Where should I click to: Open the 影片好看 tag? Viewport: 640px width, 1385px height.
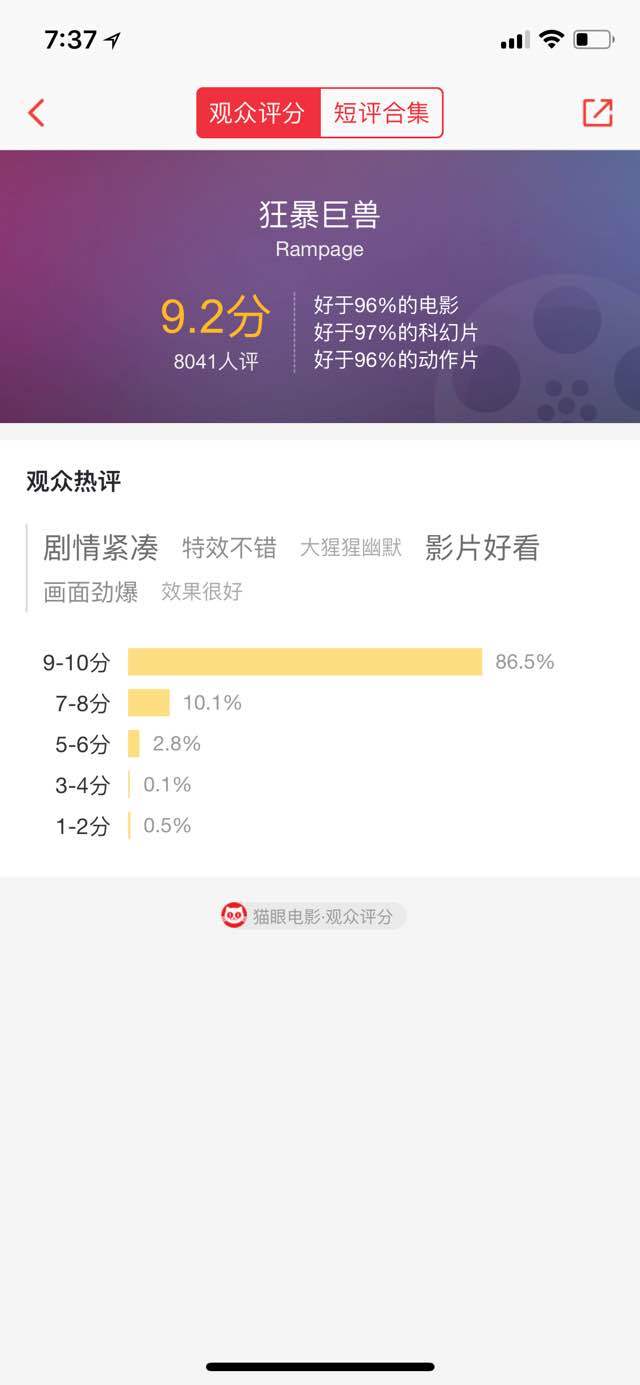click(482, 548)
